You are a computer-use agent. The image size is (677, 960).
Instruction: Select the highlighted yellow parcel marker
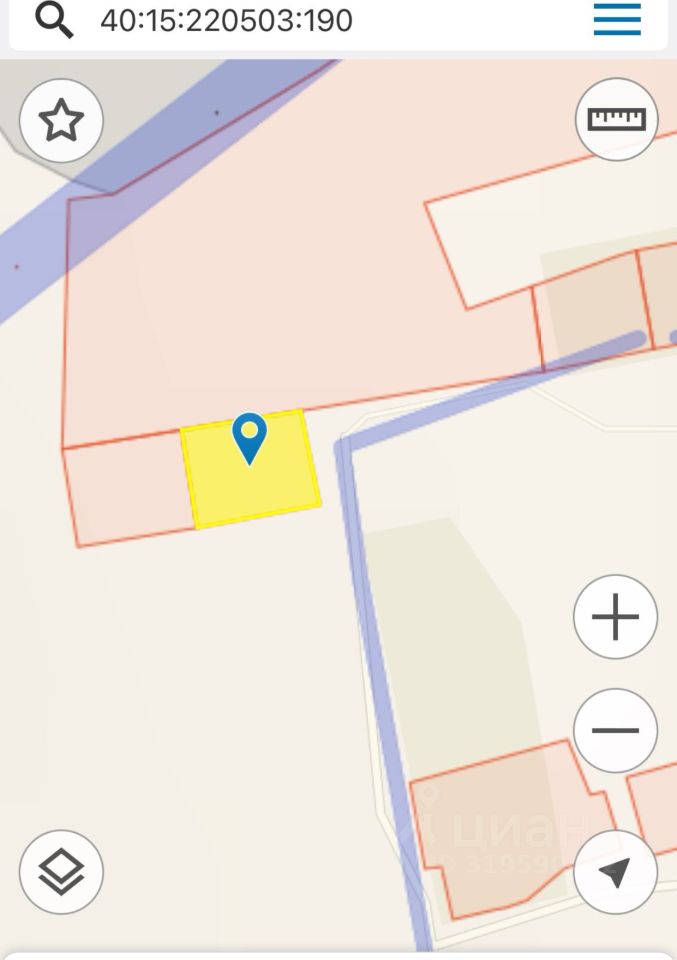249,439
